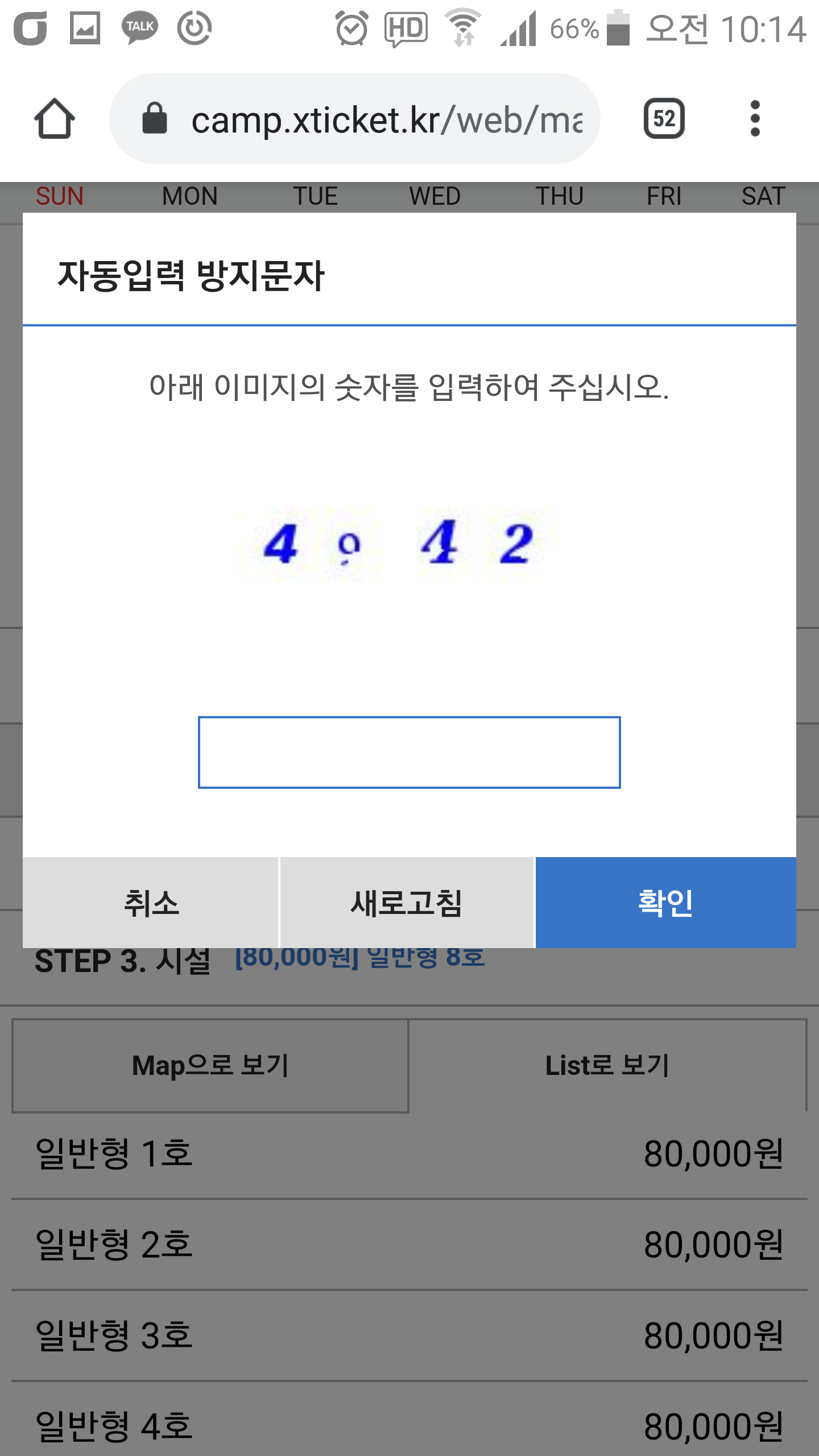Refresh the captcha image with 새로고침

[x=407, y=903]
